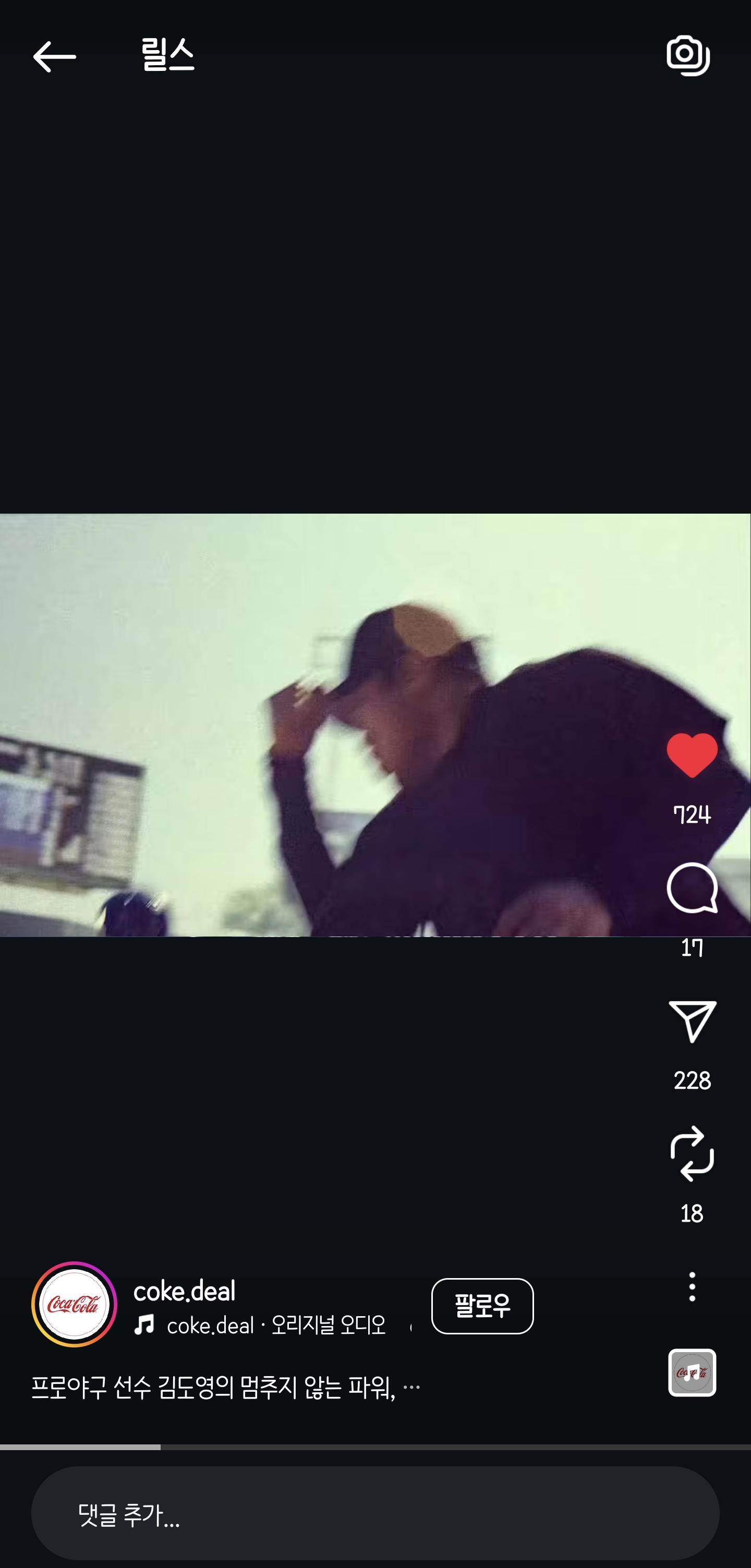
Task: Go back using the arrow icon
Action: point(54,57)
